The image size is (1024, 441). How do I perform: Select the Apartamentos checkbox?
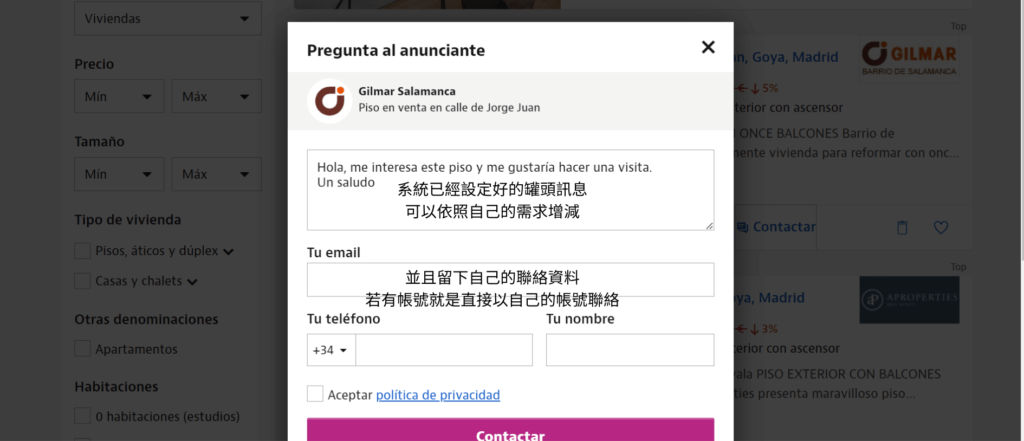point(83,349)
